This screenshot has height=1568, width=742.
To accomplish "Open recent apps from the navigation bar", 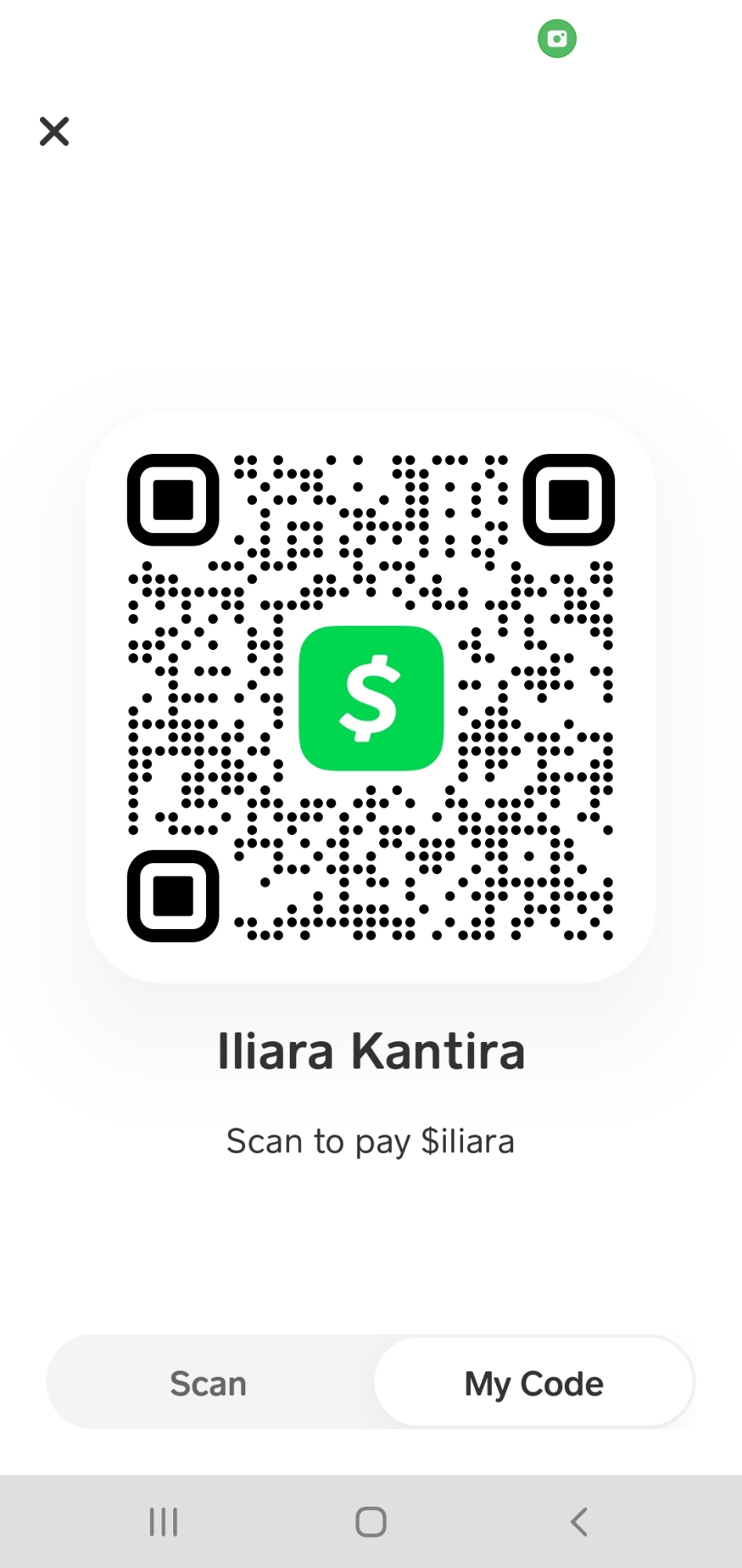I will point(164,1522).
